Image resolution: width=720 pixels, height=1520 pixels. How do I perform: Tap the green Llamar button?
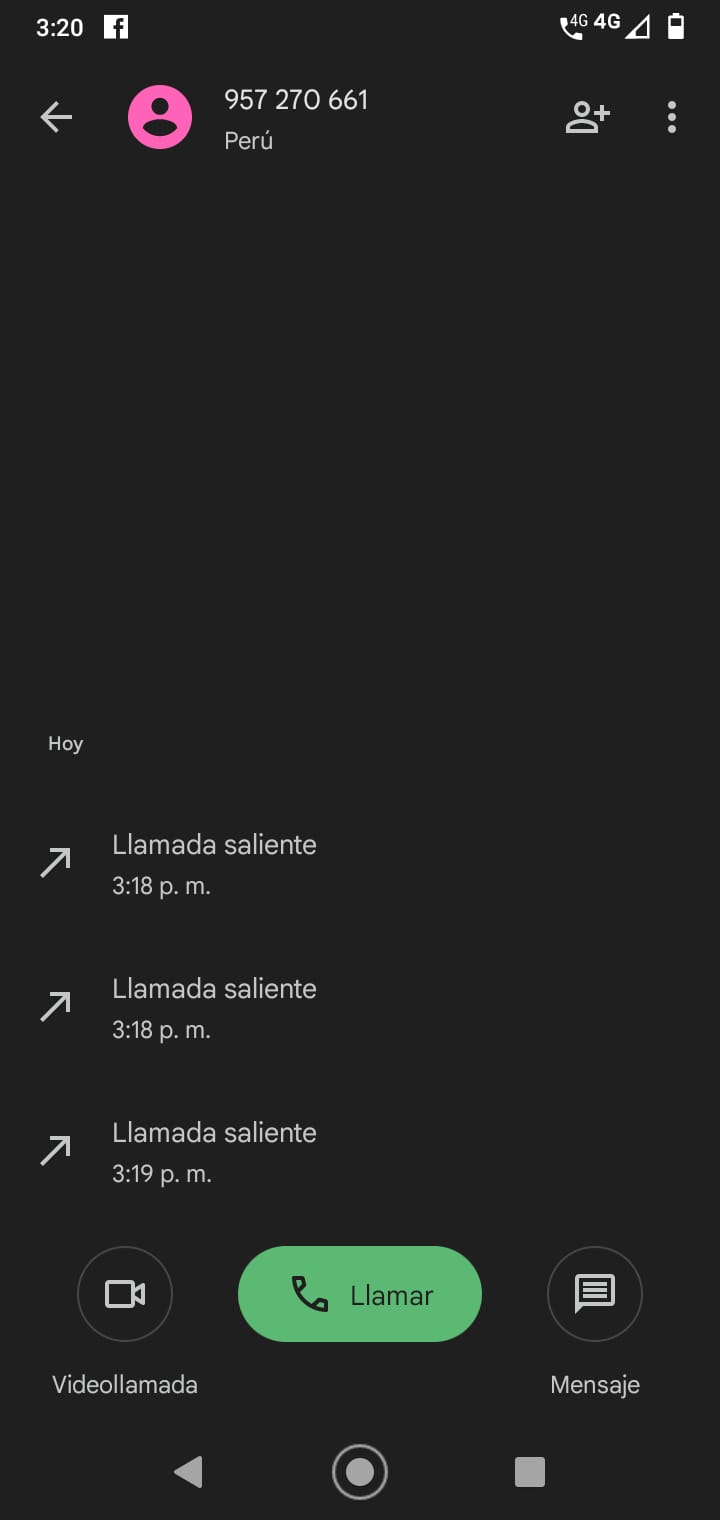360,1294
